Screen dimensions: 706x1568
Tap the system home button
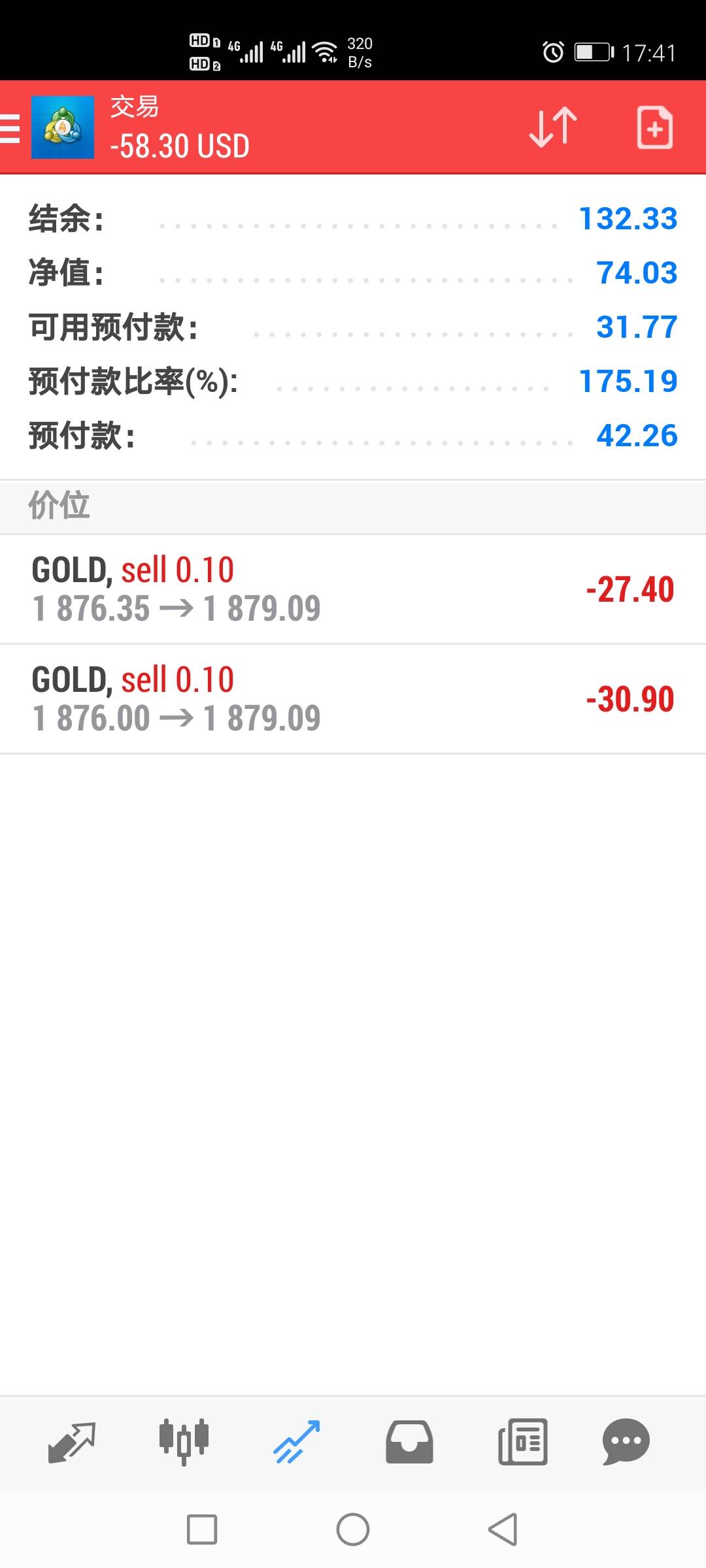[353, 1529]
